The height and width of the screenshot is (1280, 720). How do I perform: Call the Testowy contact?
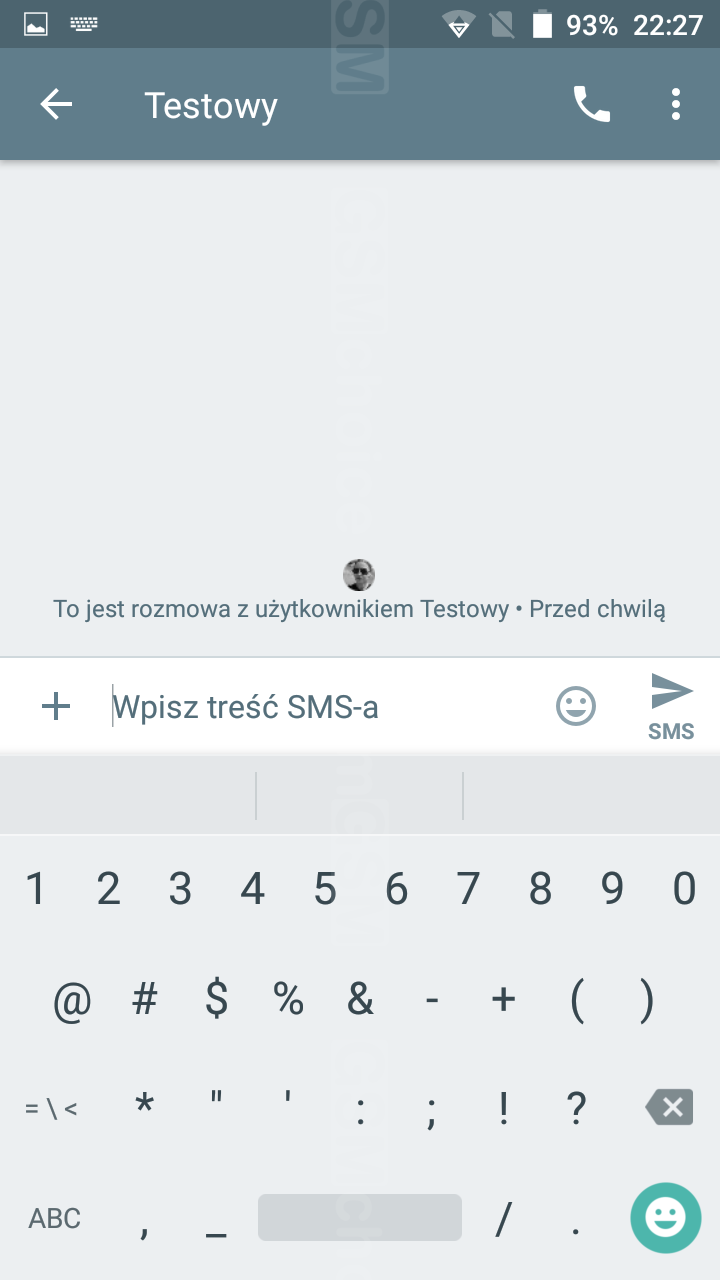coord(591,104)
